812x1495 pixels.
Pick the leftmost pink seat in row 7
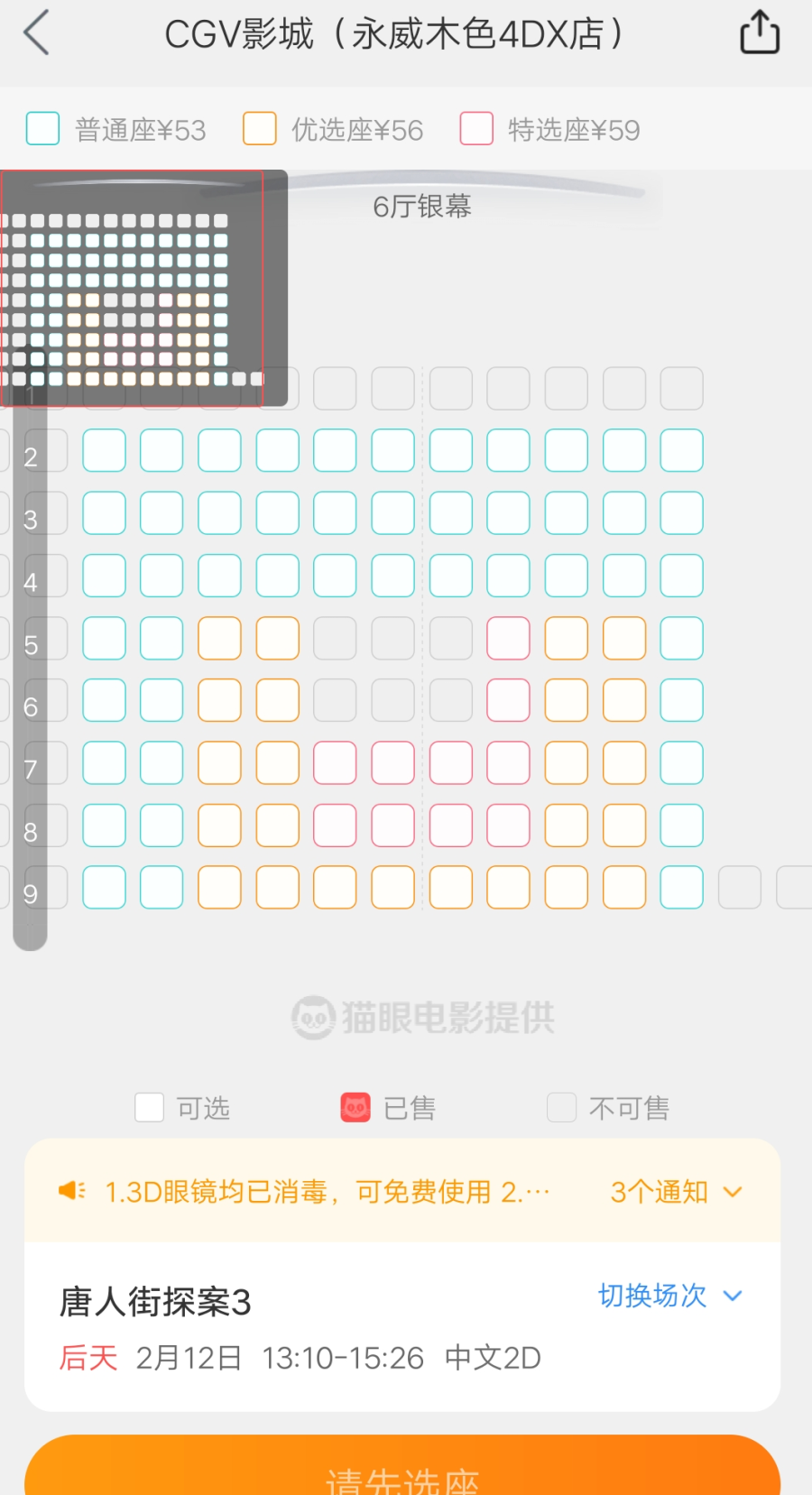click(335, 763)
